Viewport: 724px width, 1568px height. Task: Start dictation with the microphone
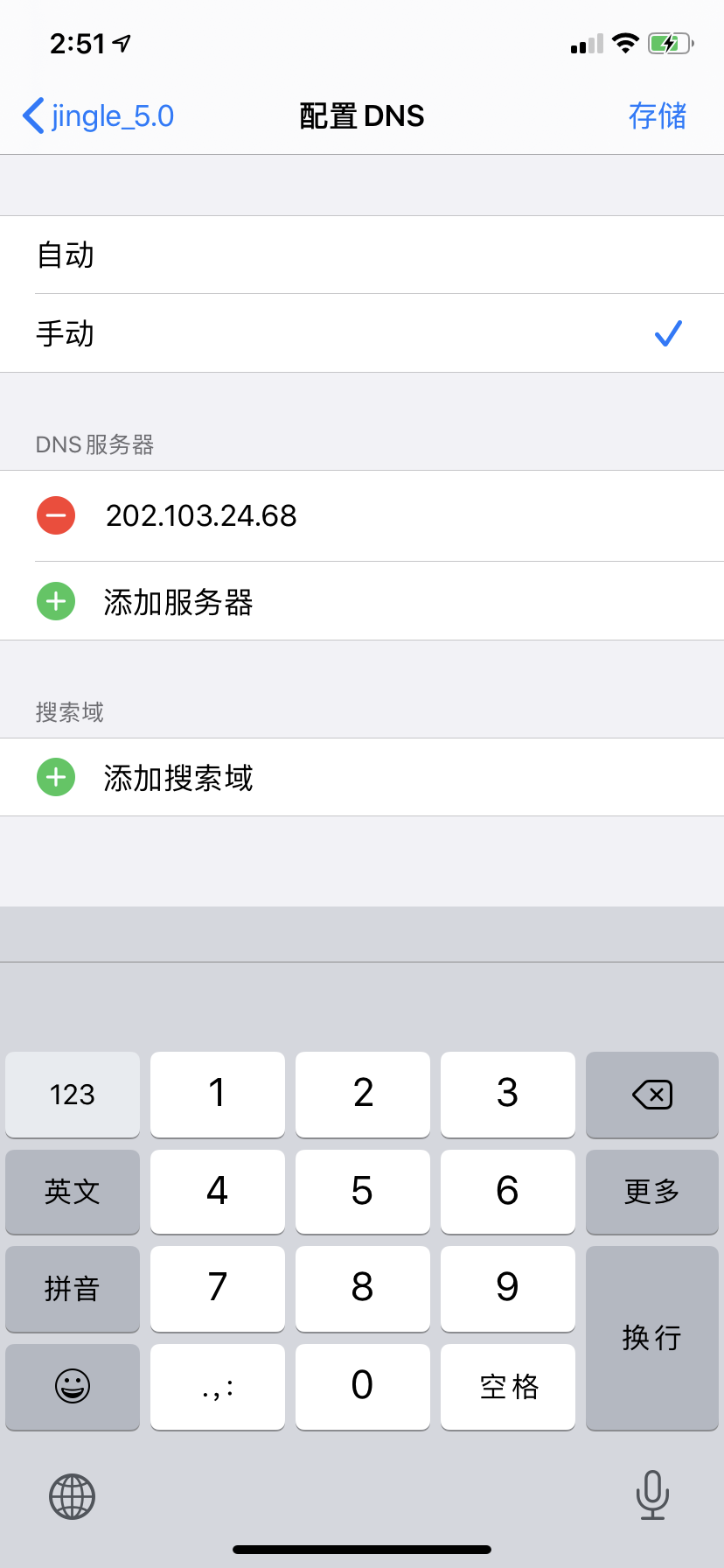tap(652, 1495)
